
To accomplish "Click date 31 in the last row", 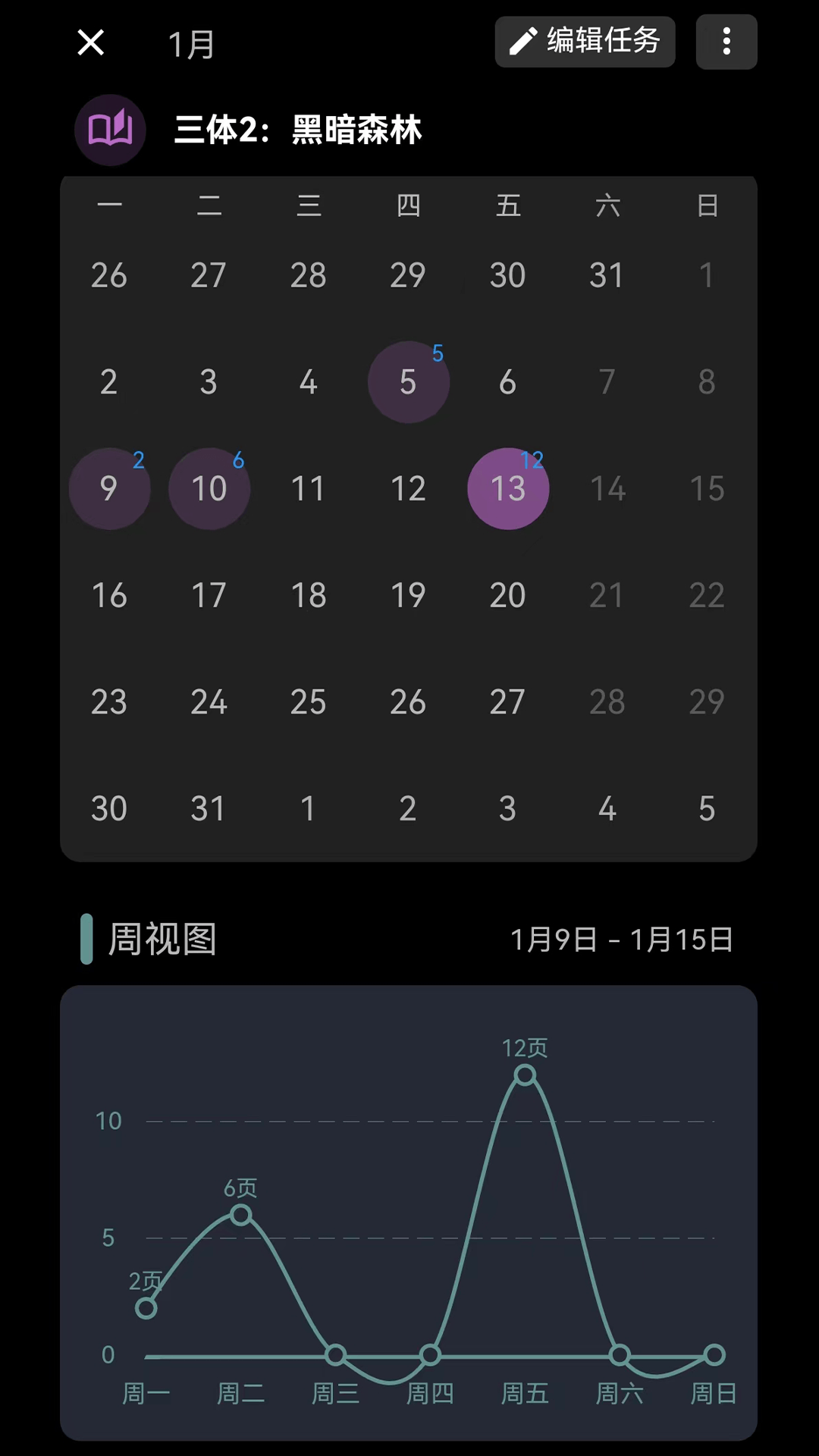I will pyautogui.click(x=209, y=808).
